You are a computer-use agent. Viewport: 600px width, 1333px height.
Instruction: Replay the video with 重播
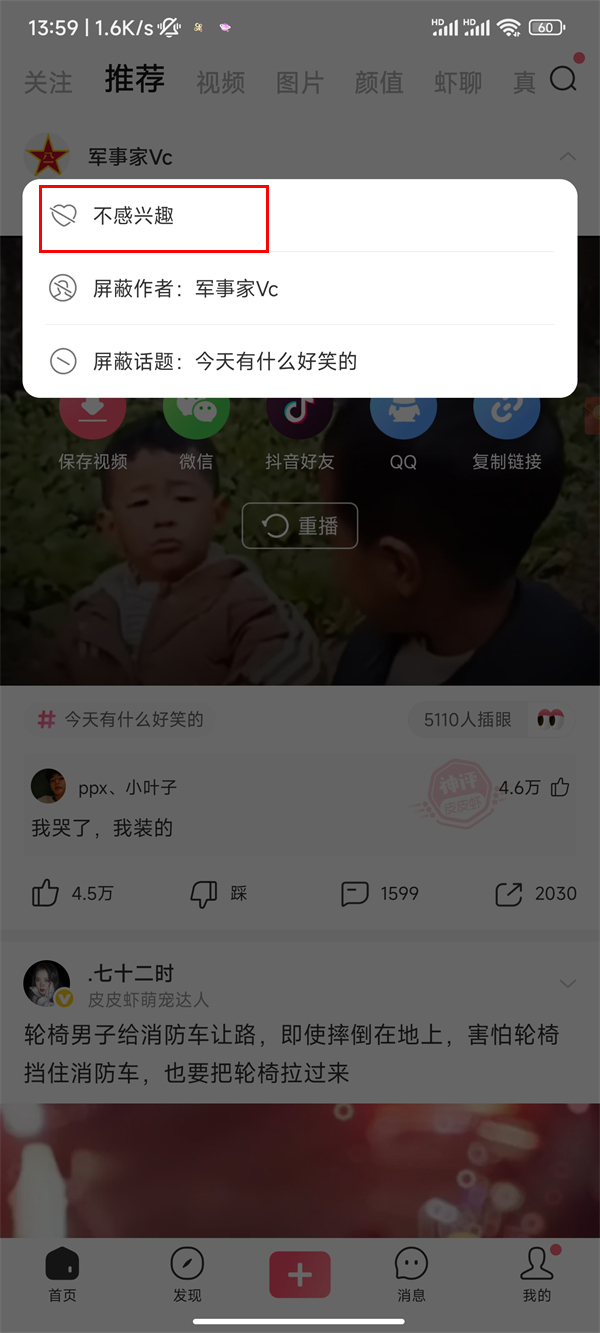(x=300, y=526)
